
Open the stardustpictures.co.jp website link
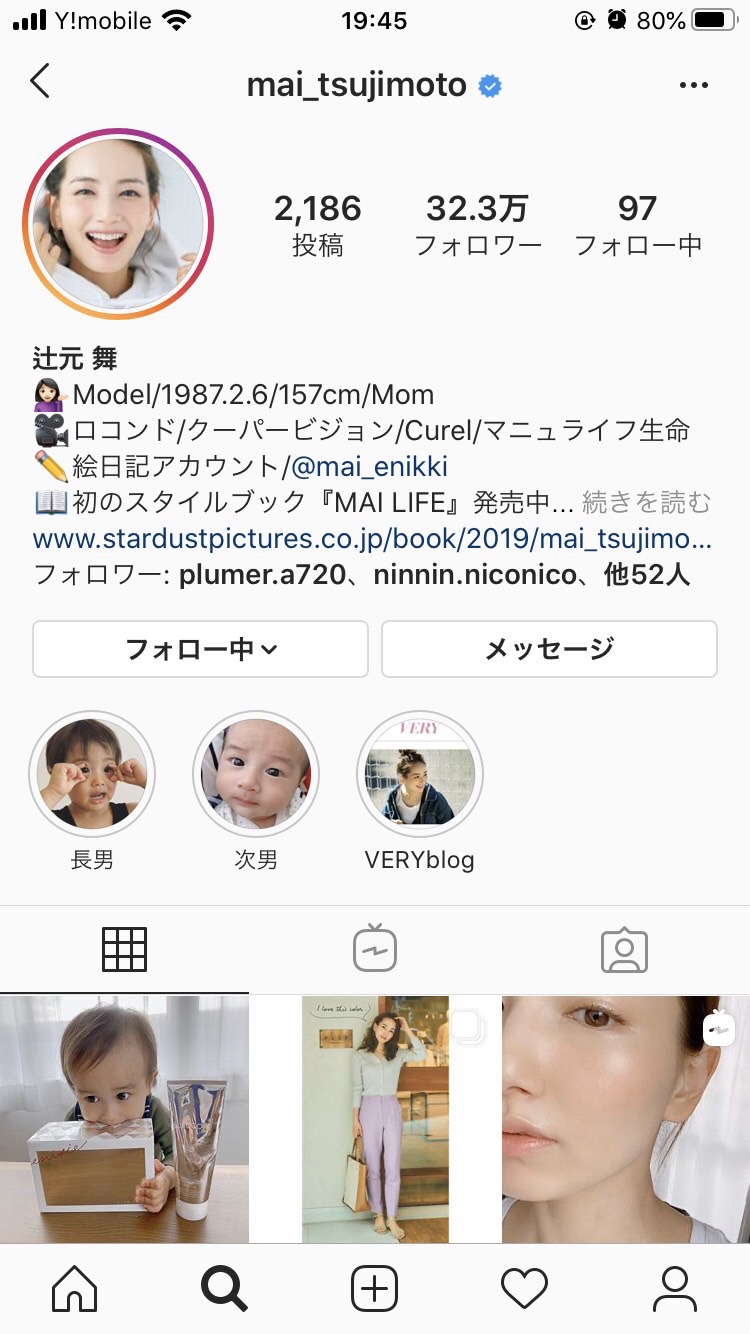tap(372, 540)
